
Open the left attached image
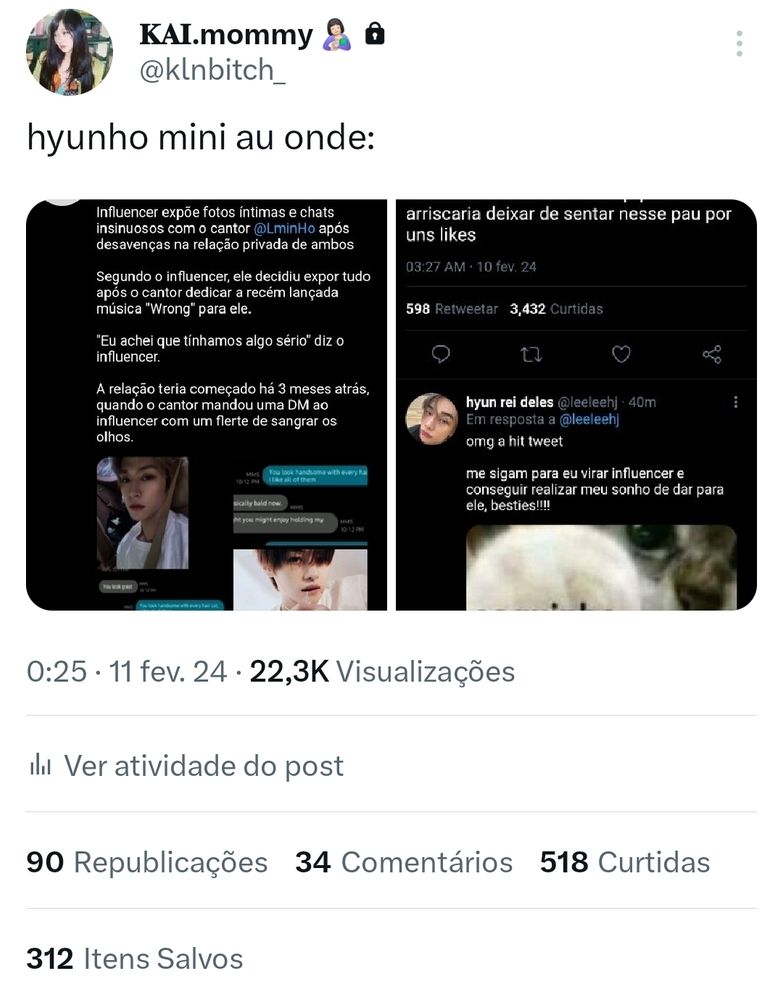(207, 405)
